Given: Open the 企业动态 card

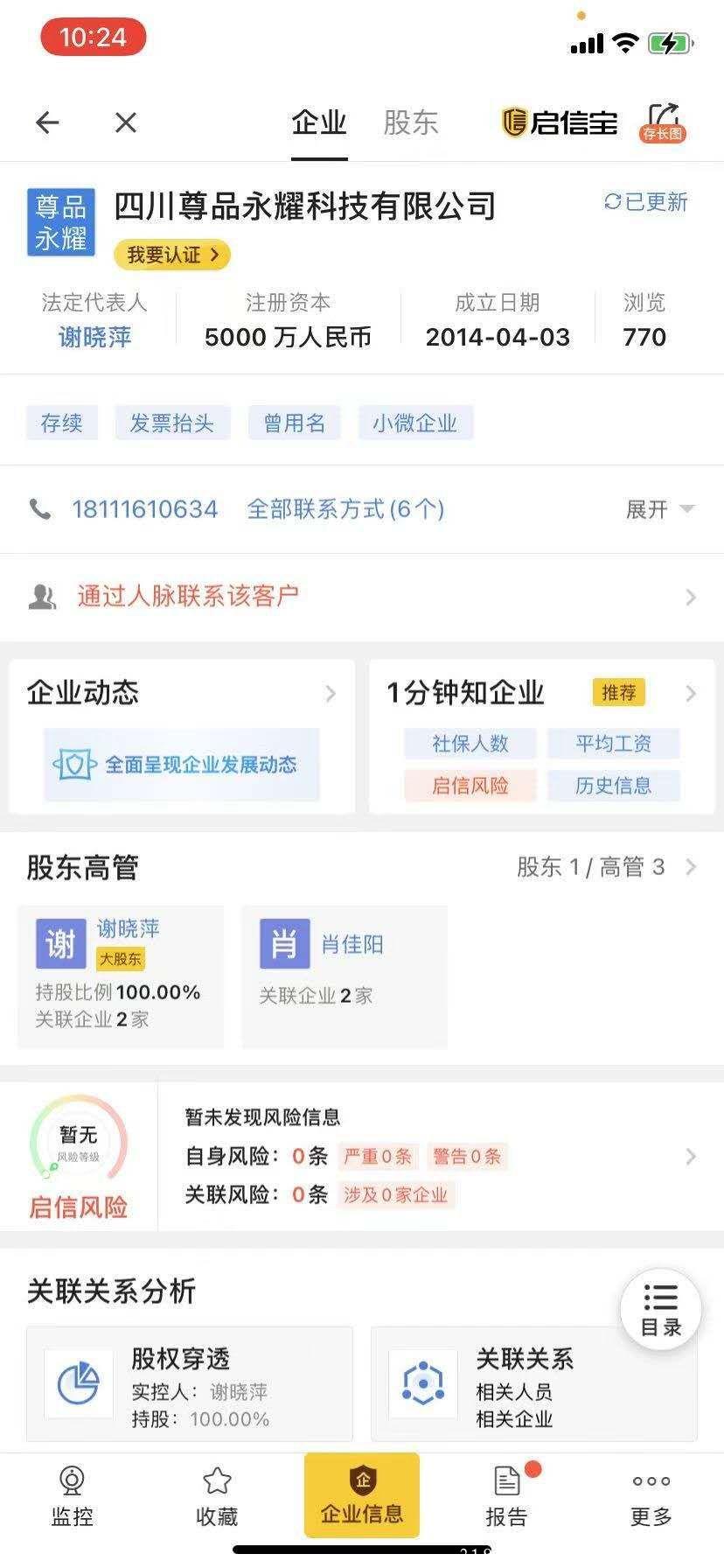Looking at the screenshot, I should (182, 737).
